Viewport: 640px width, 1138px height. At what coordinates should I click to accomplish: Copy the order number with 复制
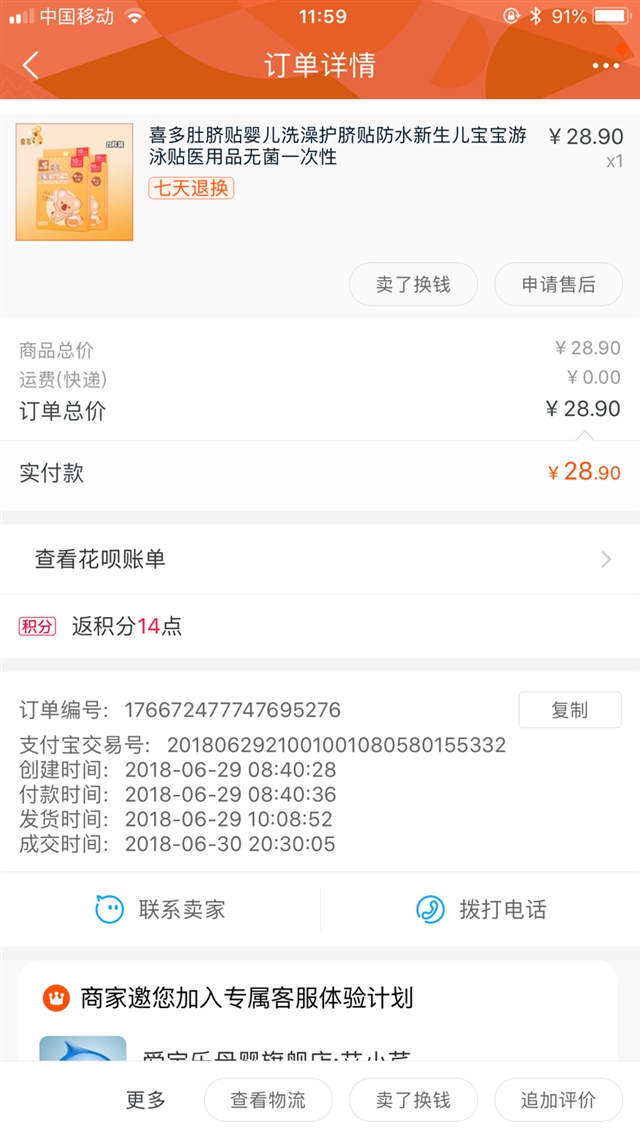(570, 710)
